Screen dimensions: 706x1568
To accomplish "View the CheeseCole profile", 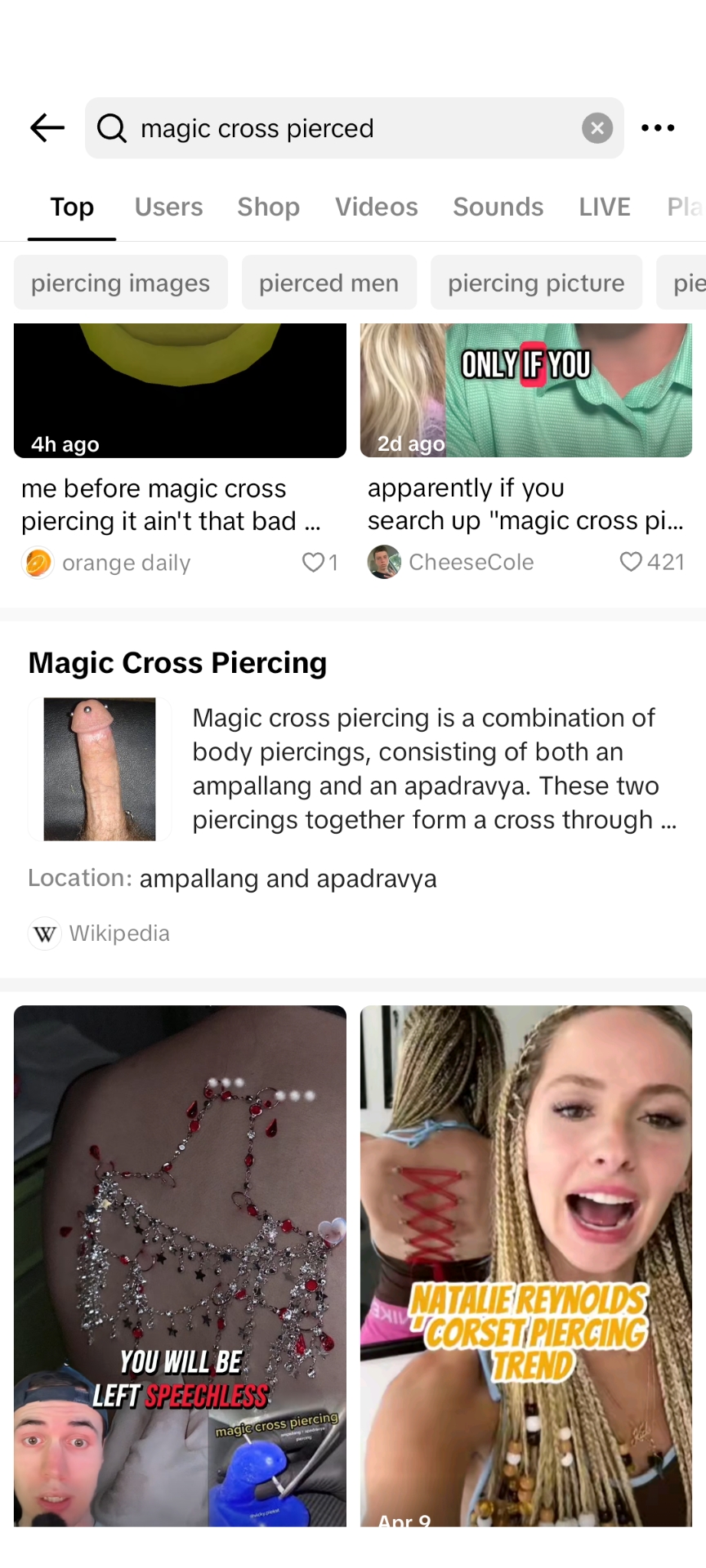I will [x=471, y=563].
